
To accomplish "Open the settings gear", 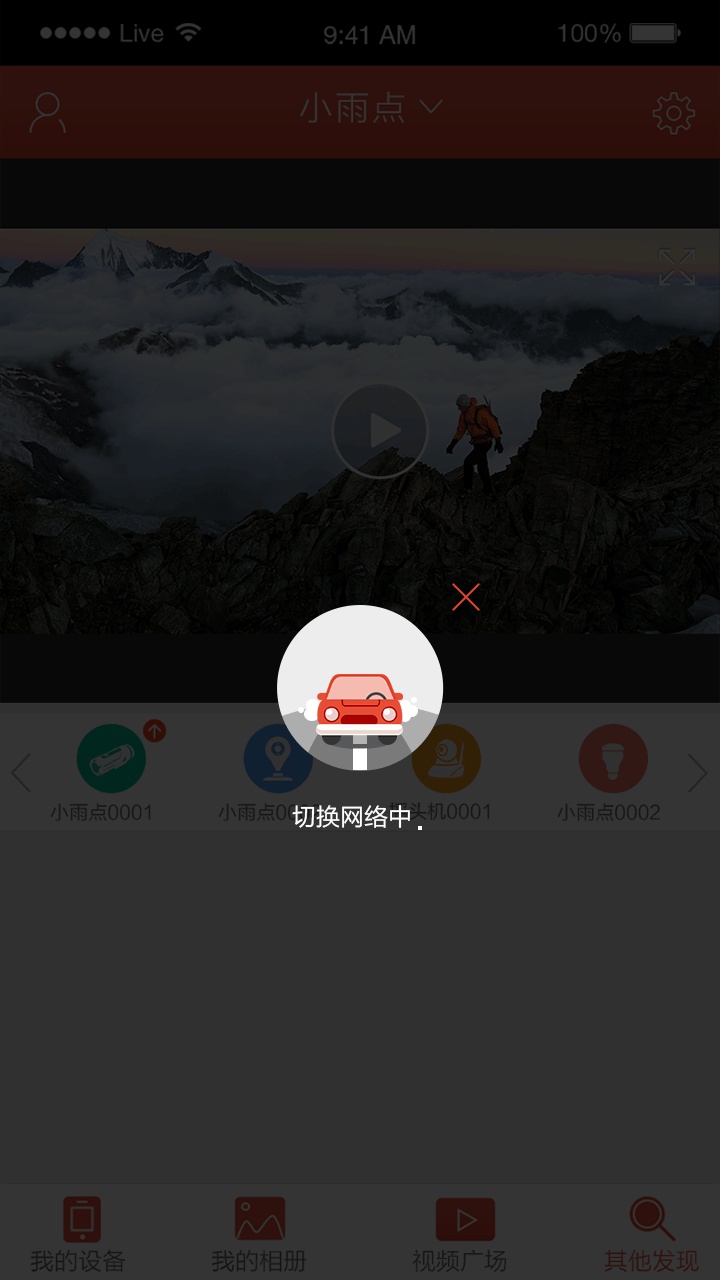I will (x=673, y=114).
